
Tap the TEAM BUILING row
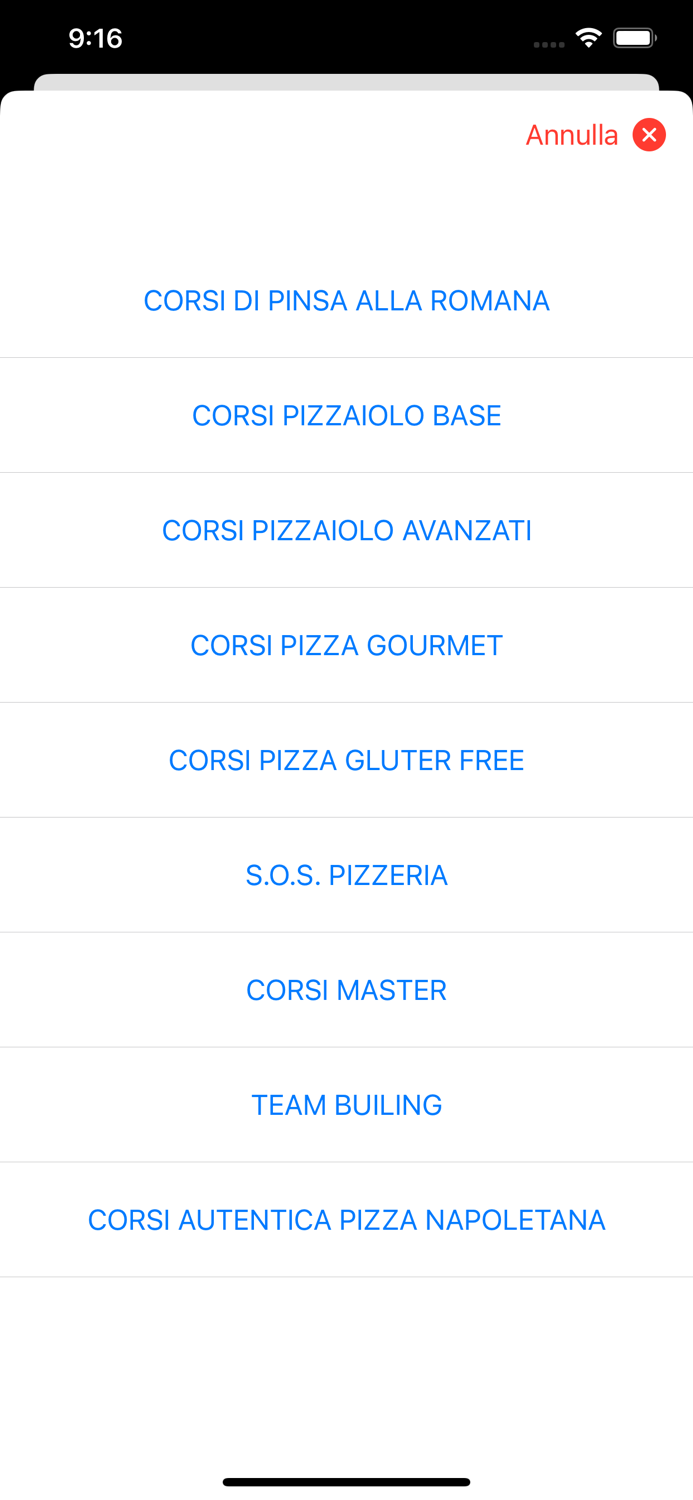point(346,1106)
